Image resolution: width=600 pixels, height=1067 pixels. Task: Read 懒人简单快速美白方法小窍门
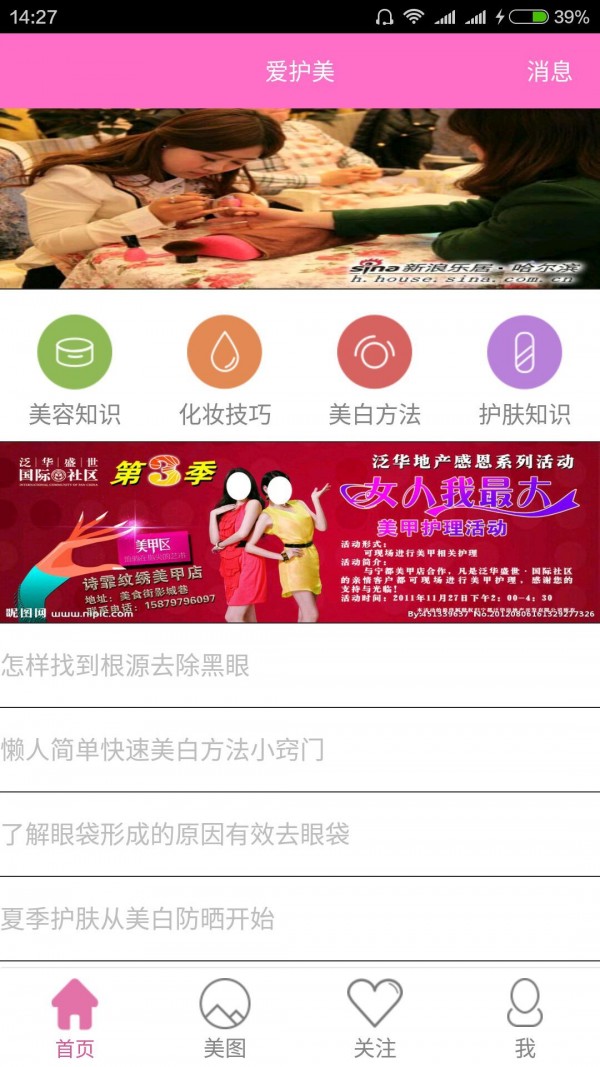coord(300,750)
